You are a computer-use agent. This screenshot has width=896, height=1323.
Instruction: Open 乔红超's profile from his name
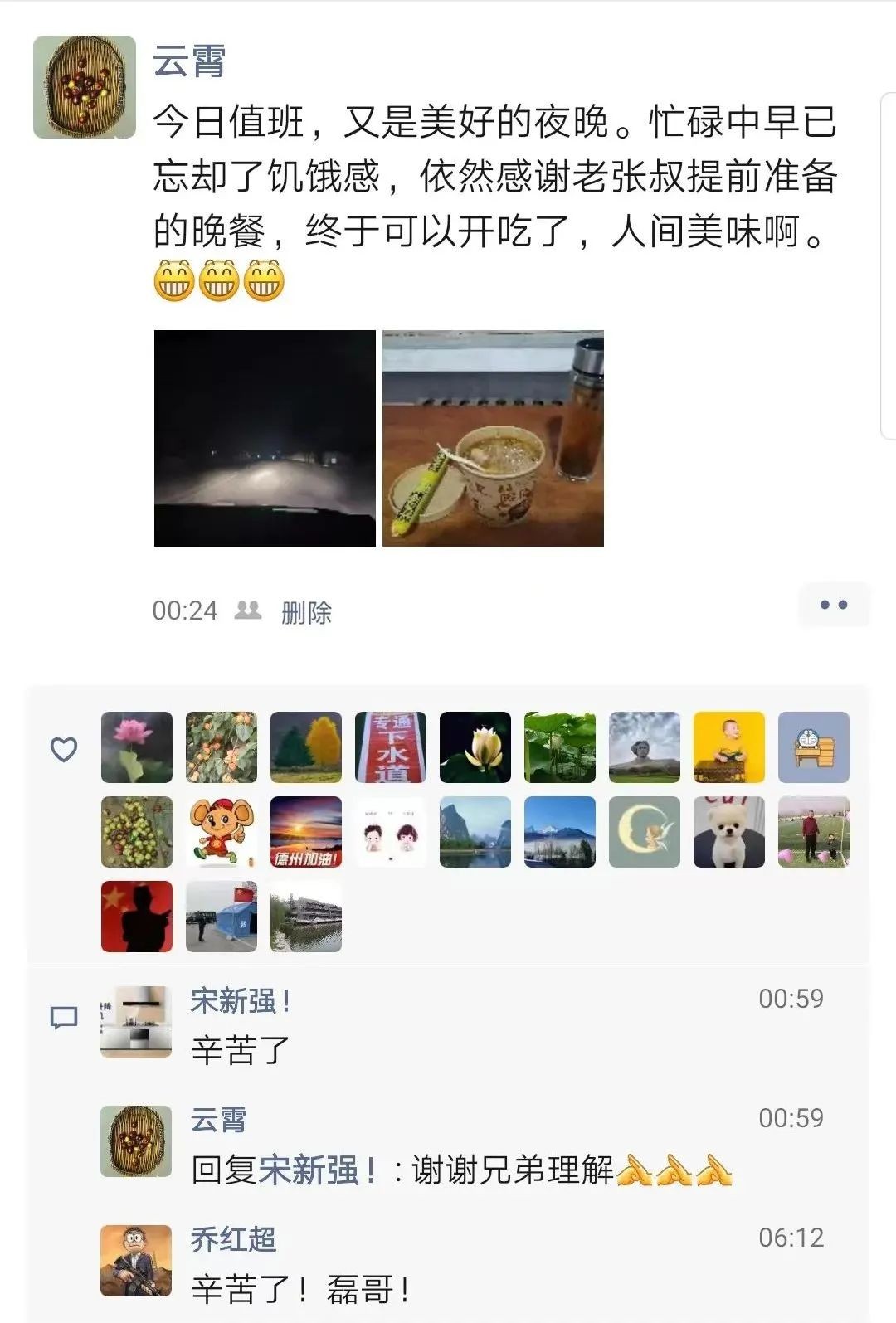pos(233,1240)
